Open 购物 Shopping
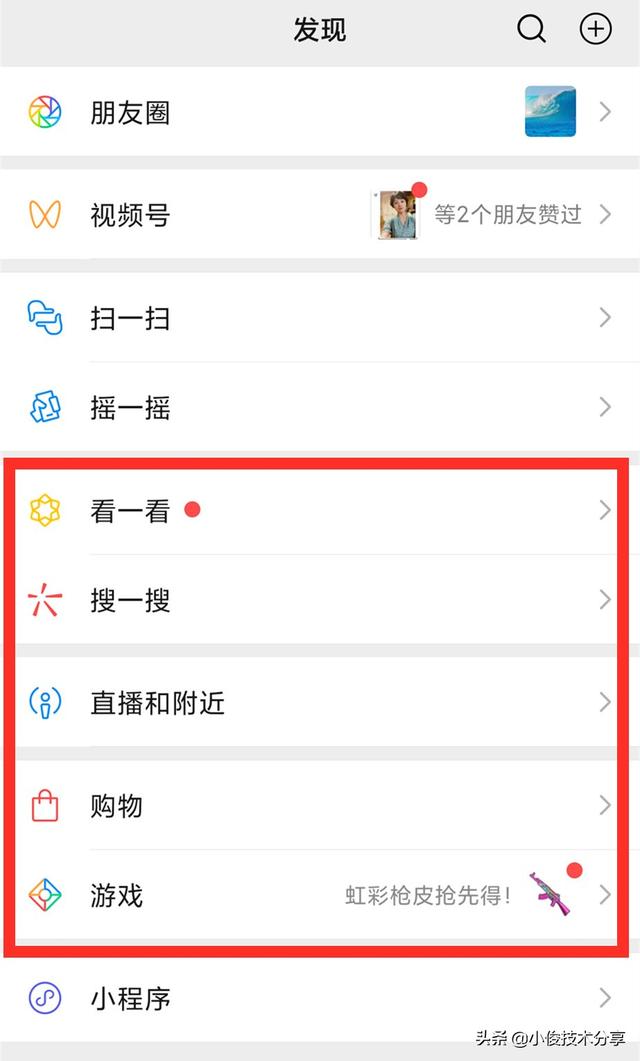This screenshot has height=1061, width=640. click(320, 805)
